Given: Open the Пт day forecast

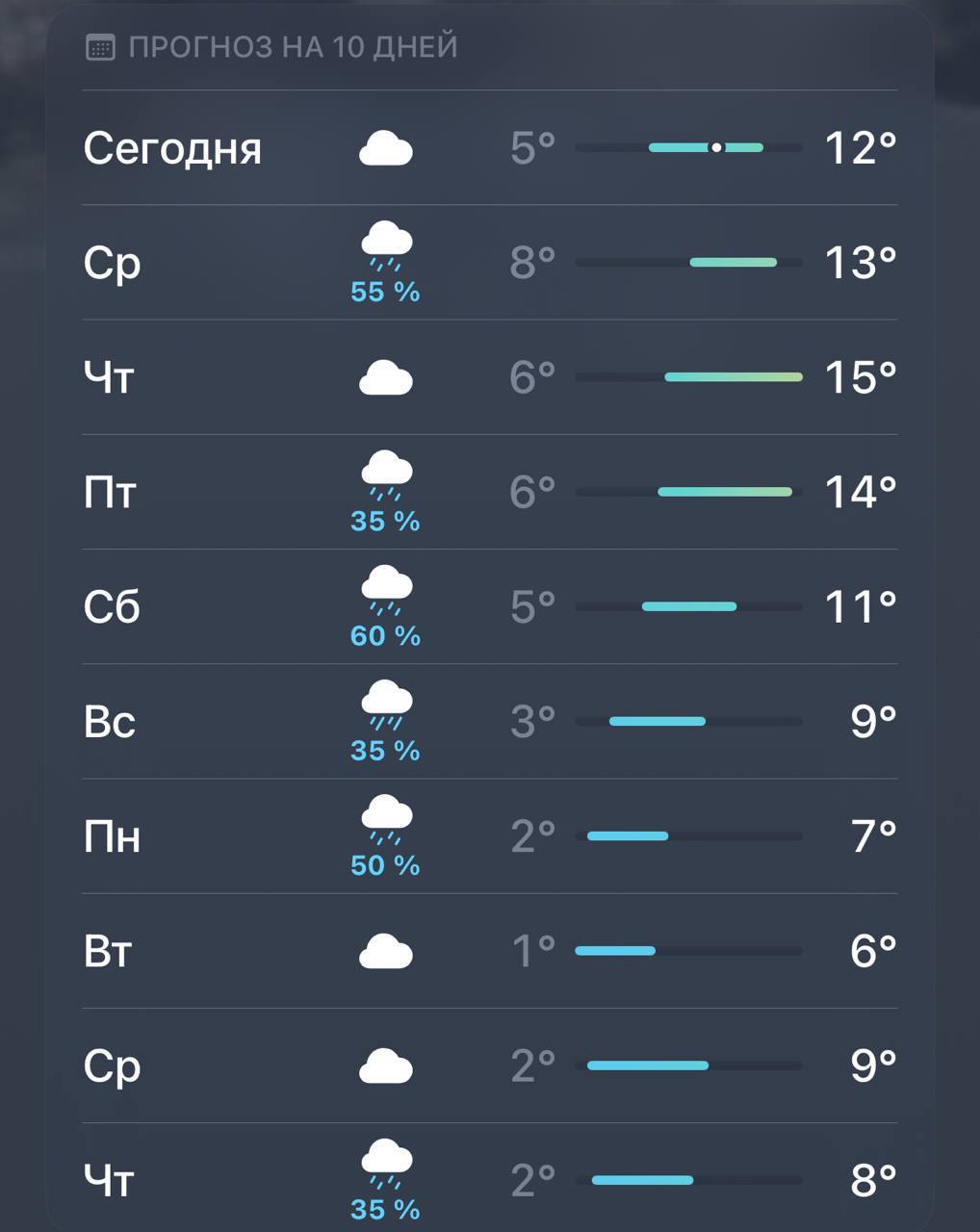Looking at the screenshot, I should 489,492.
